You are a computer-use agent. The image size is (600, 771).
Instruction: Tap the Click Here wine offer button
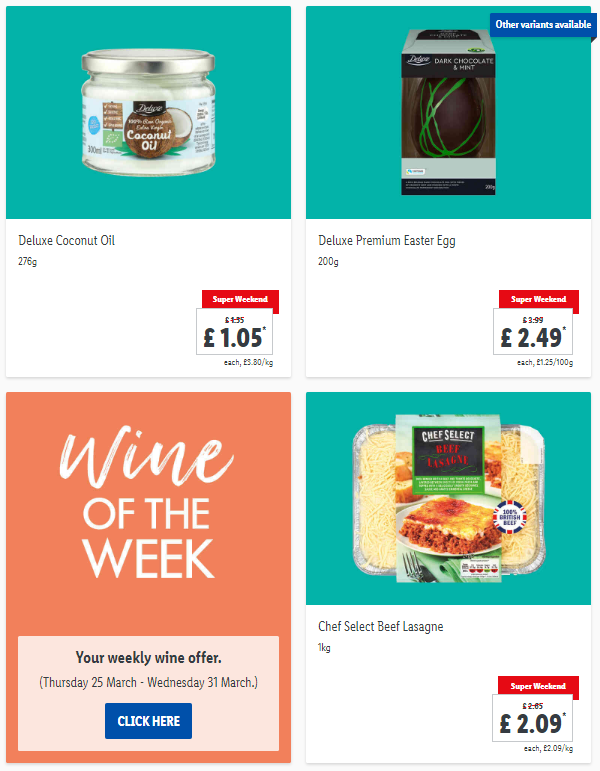pos(148,721)
